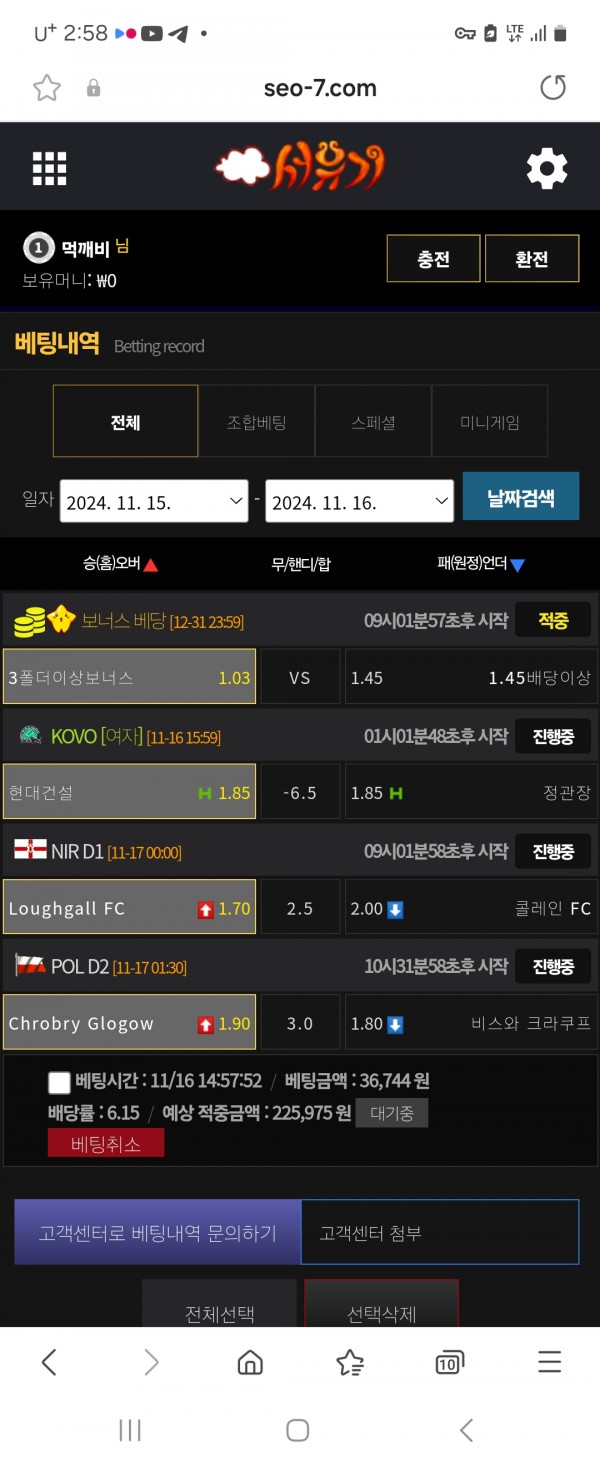Bookmark the page with the star icon
The height and width of the screenshot is (1467, 600).
point(47,88)
